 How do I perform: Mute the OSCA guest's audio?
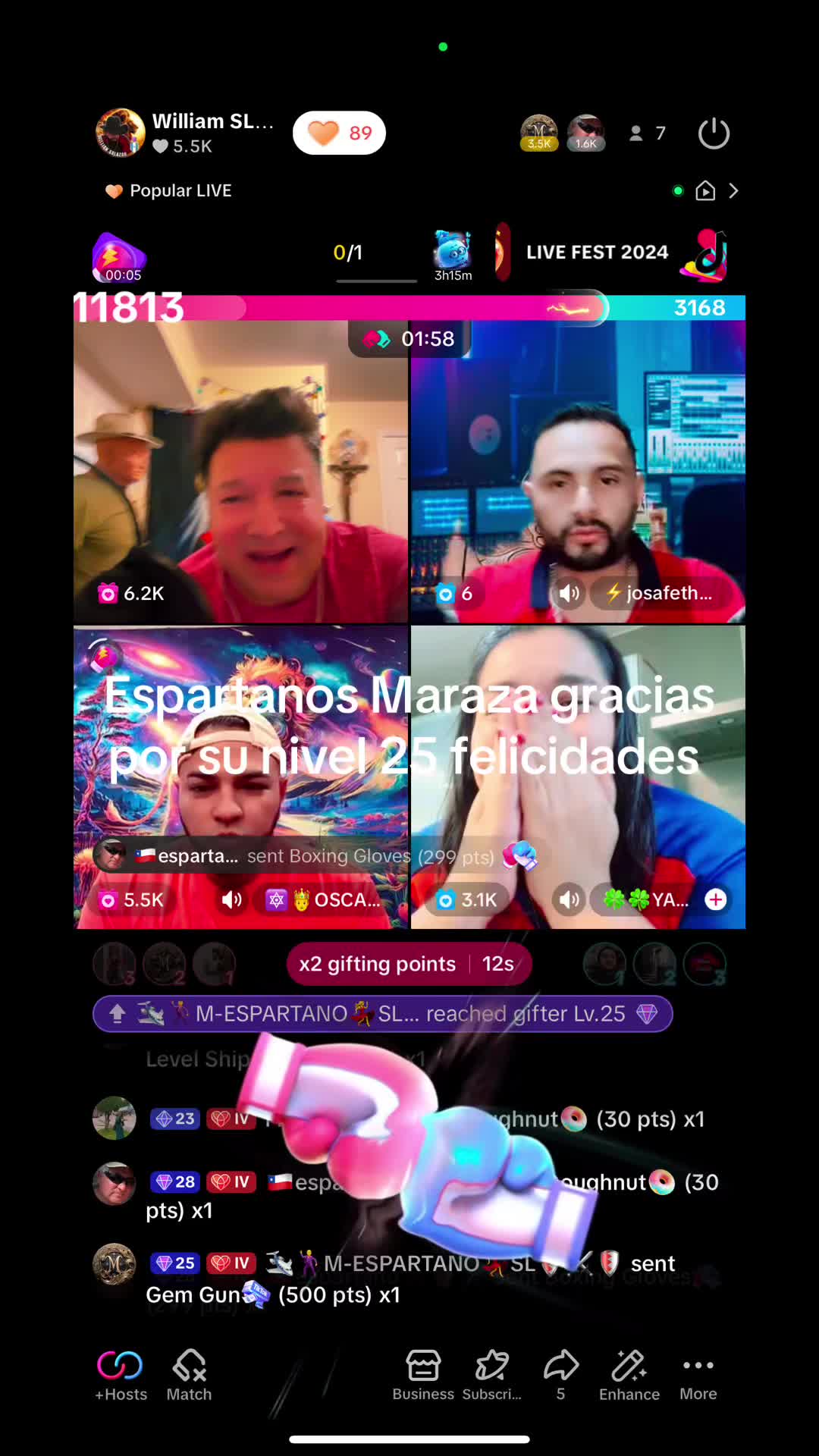tap(231, 900)
